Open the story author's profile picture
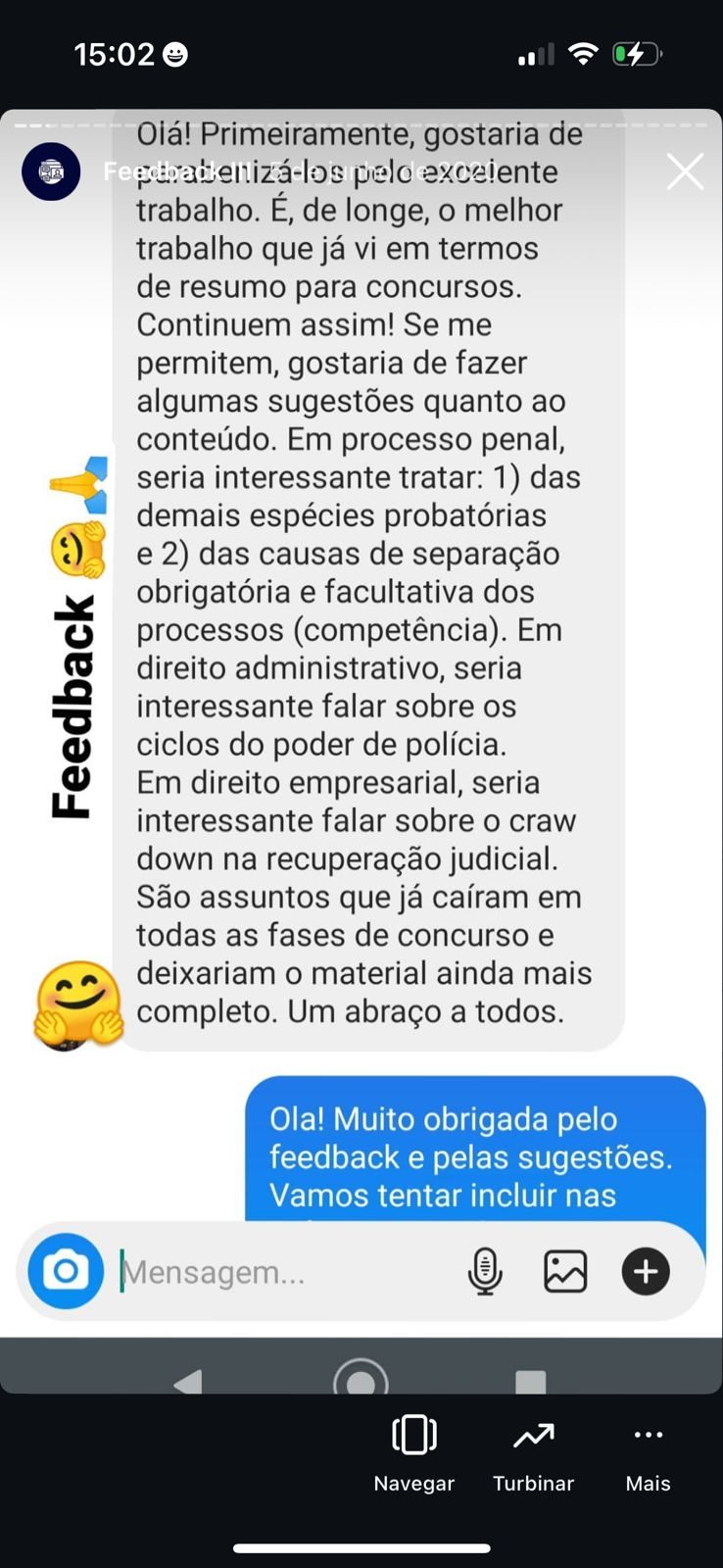Screen dimensions: 723x1568 coord(51,171)
